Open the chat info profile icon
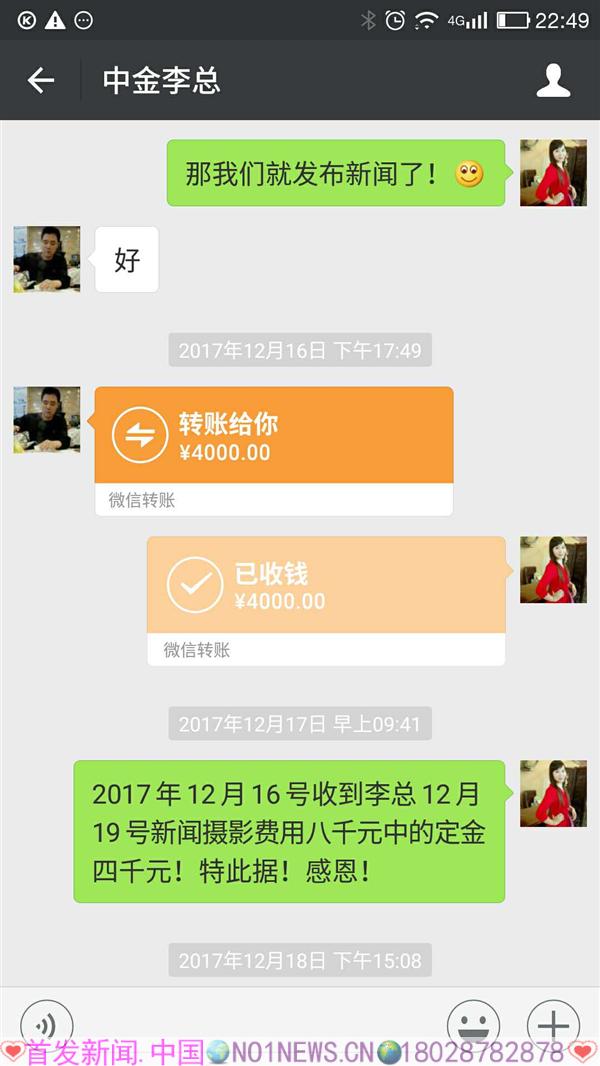This screenshot has width=600, height=1066. coord(553,81)
